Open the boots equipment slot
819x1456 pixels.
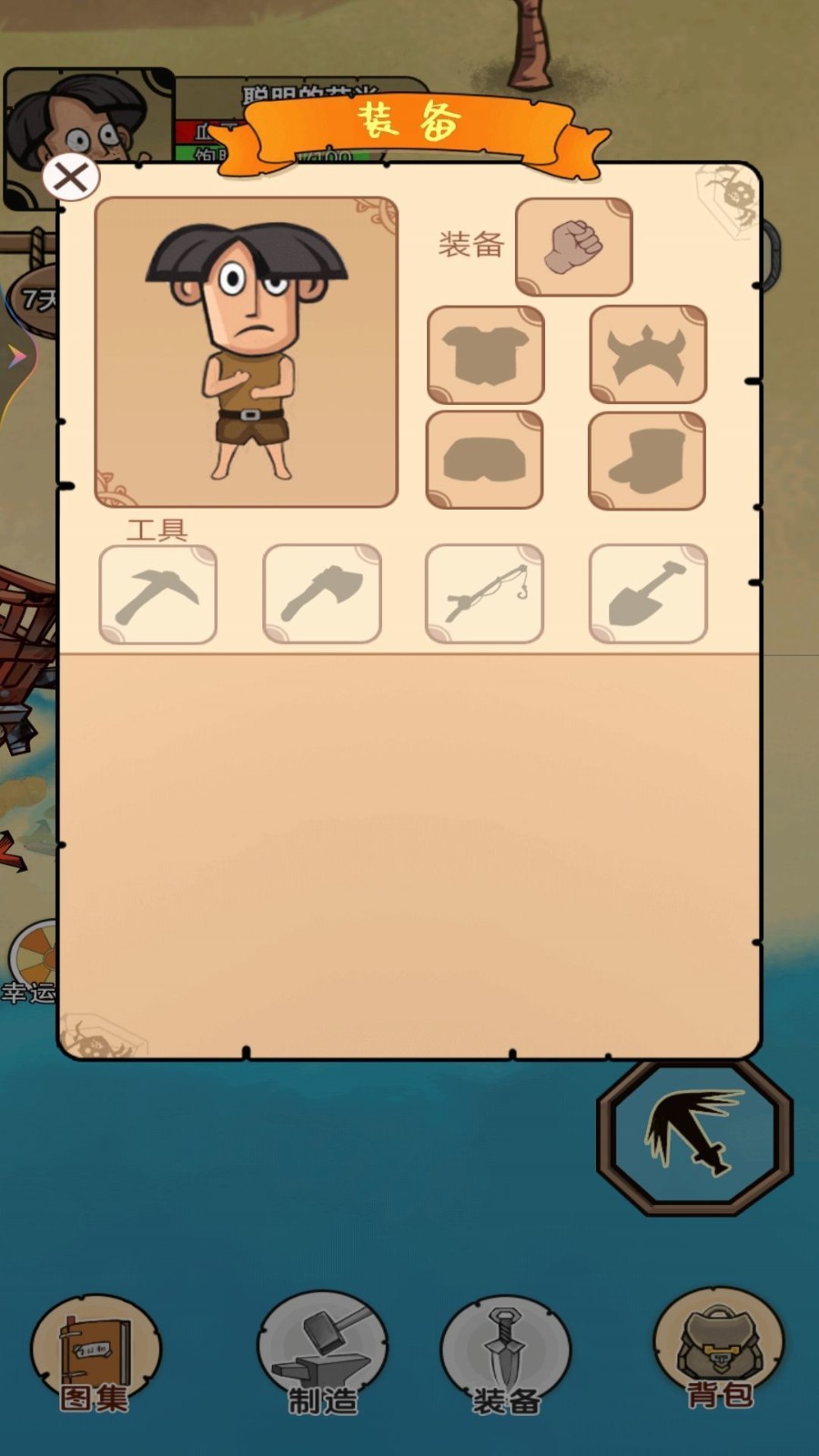coord(647,460)
